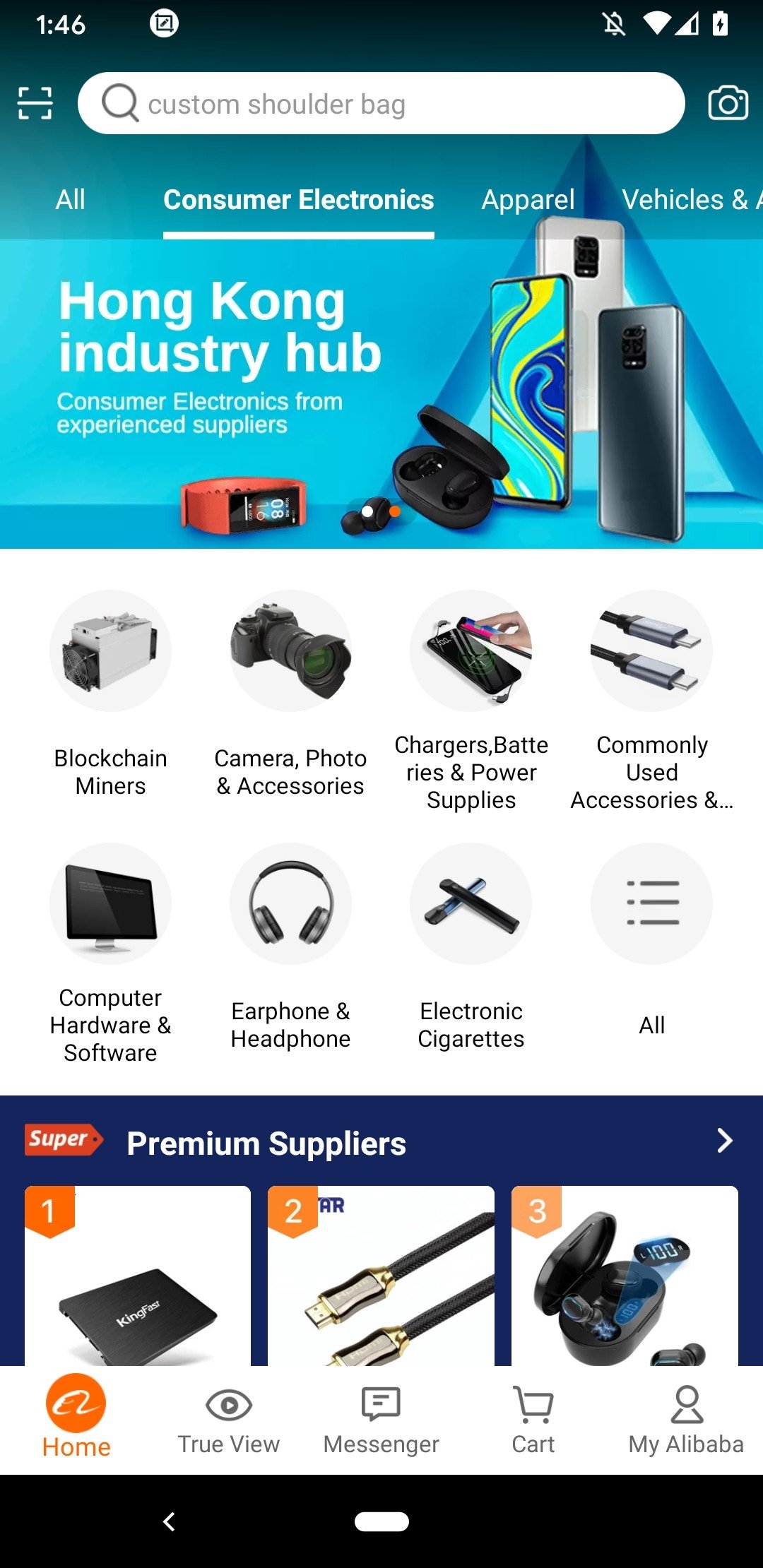Viewport: 763px width, 1568px height.
Task: Open the Hong Kong industry hub banner
Action: (x=381, y=393)
